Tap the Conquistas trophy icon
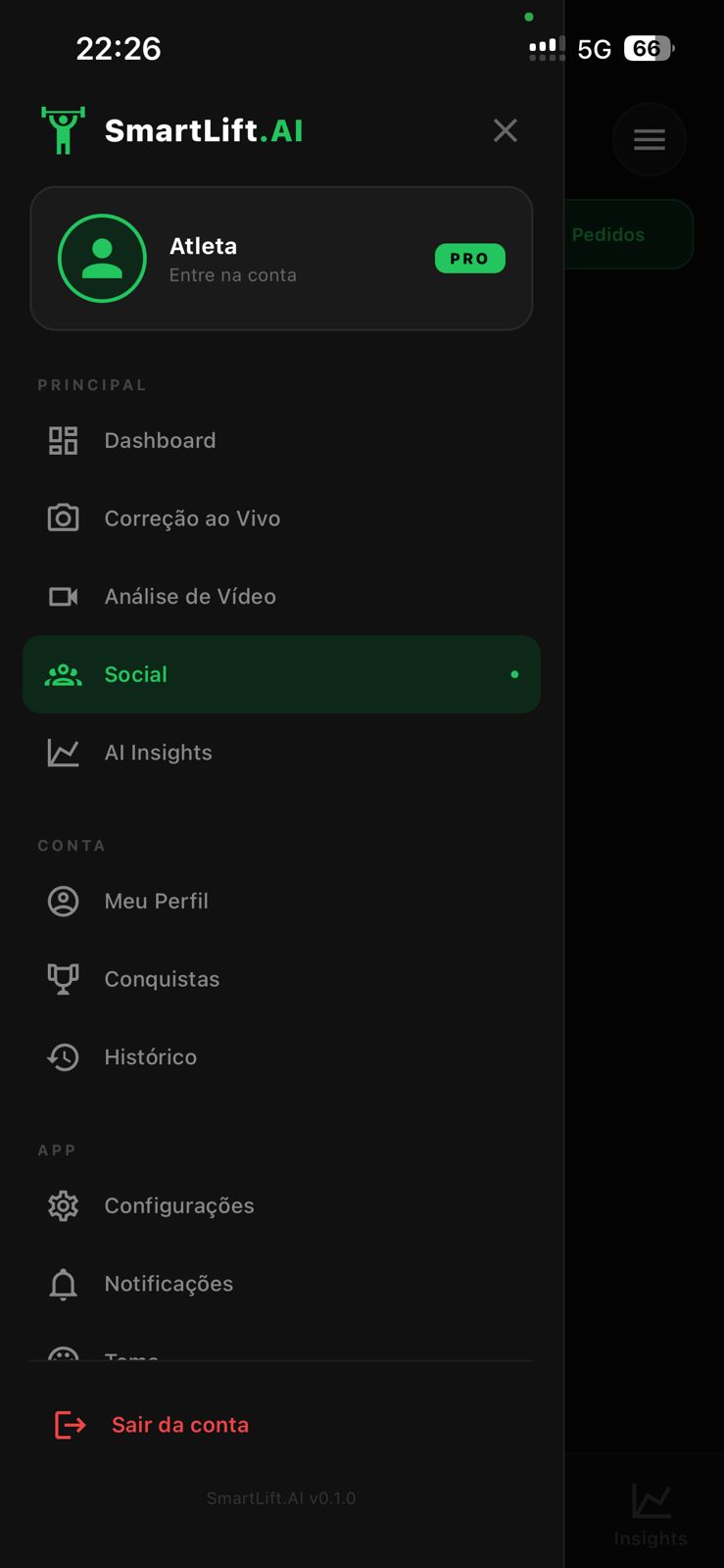This screenshot has width=724, height=1568. coord(63,978)
